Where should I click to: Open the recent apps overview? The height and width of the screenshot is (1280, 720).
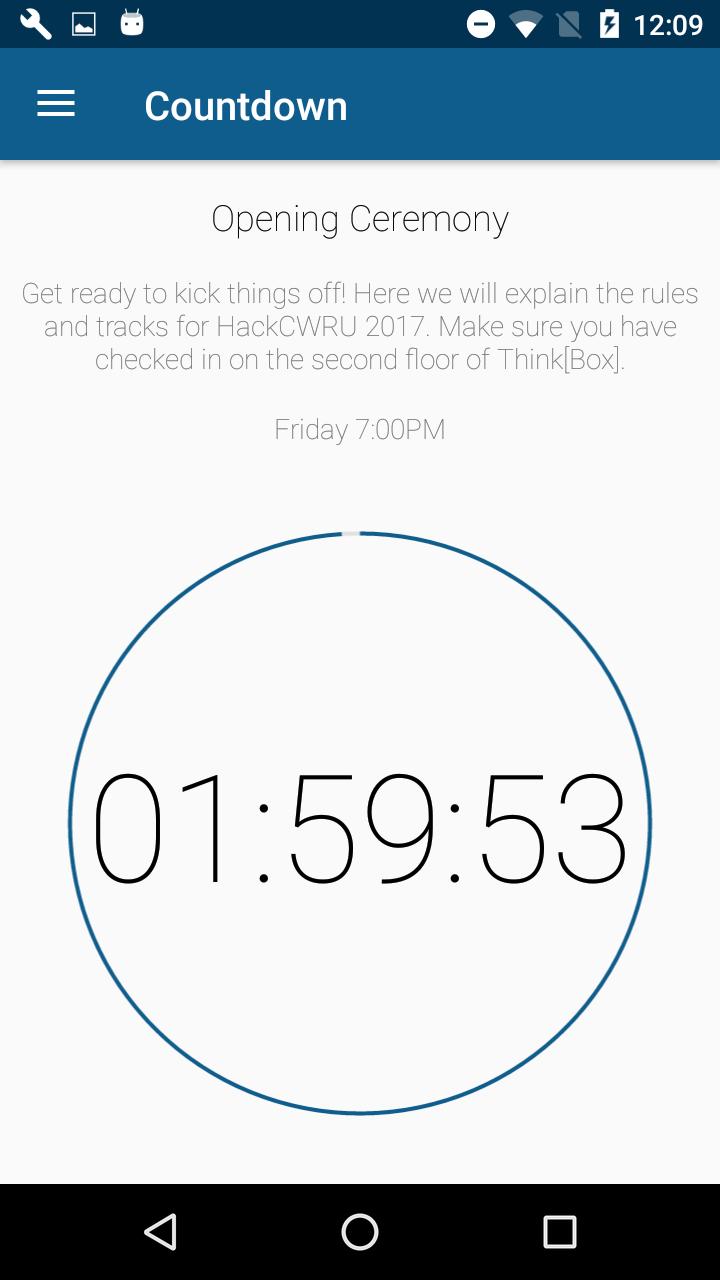(x=560, y=1232)
